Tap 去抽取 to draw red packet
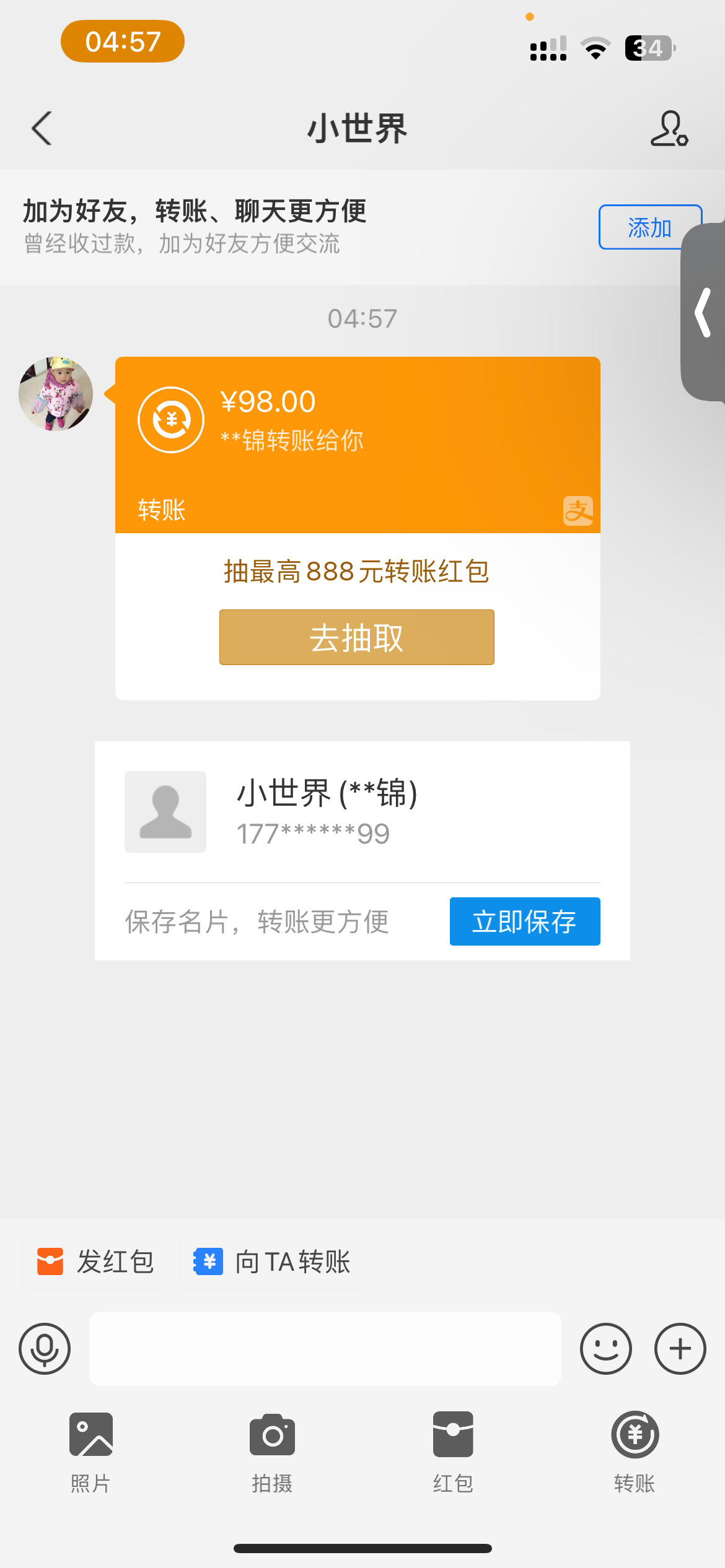The image size is (725, 1568). [357, 637]
